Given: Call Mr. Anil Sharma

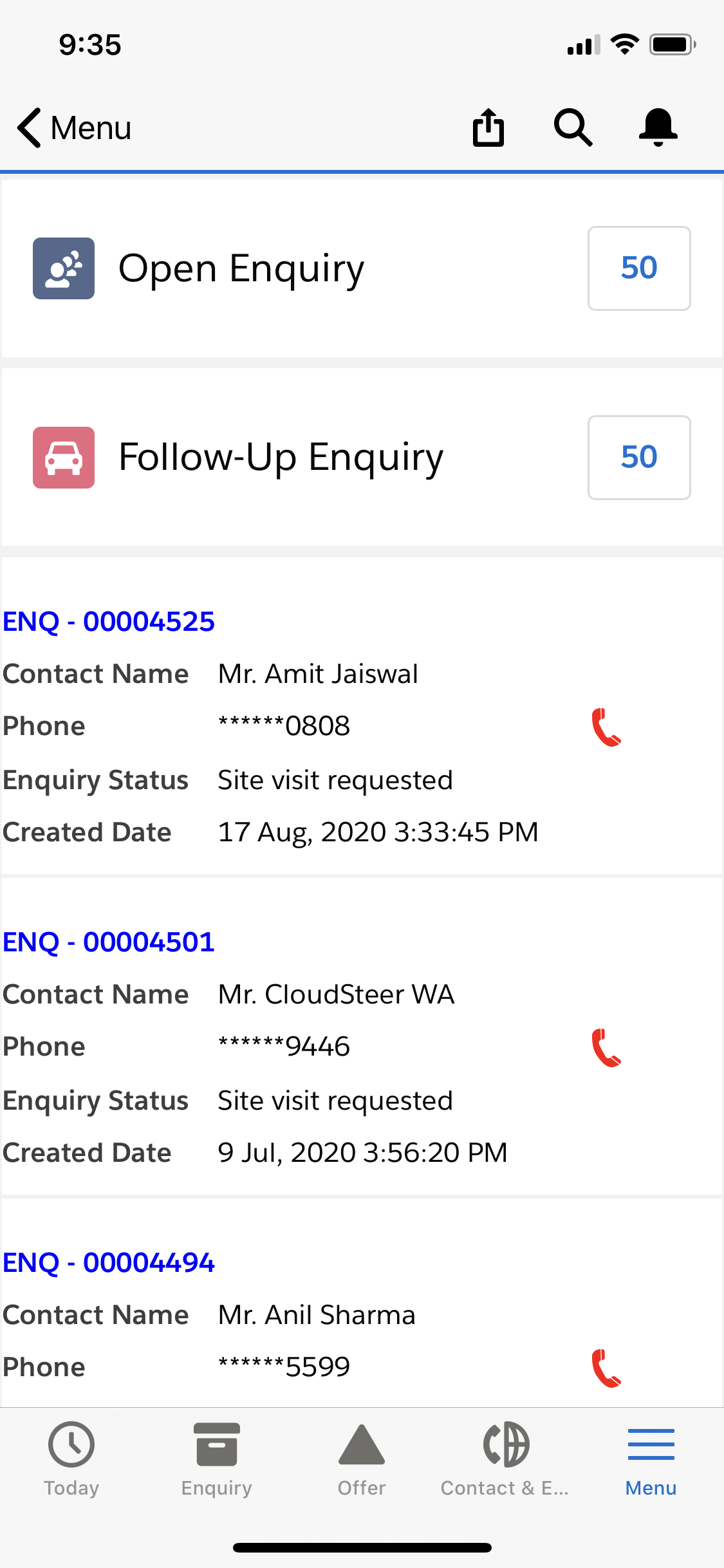Looking at the screenshot, I should click(606, 1368).
